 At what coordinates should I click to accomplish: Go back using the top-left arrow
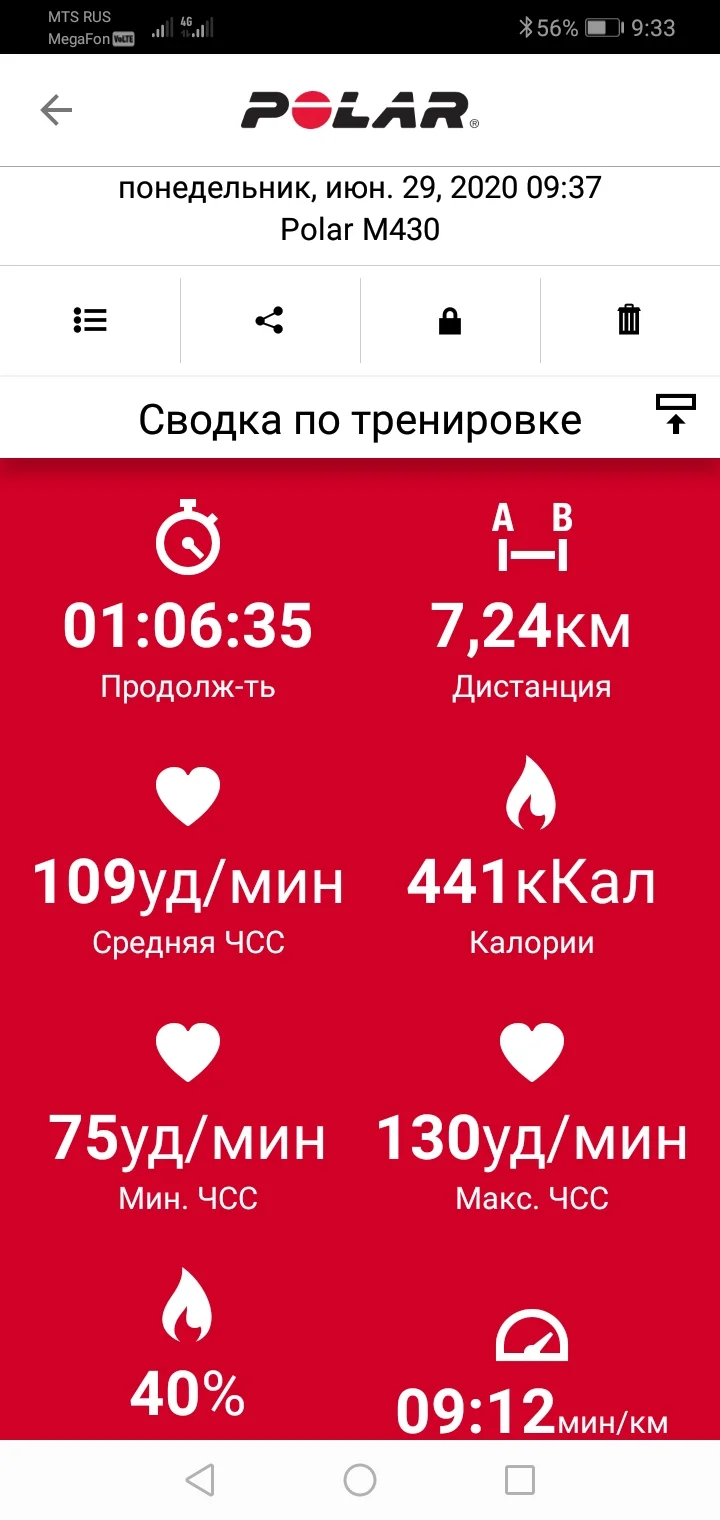tap(56, 110)
